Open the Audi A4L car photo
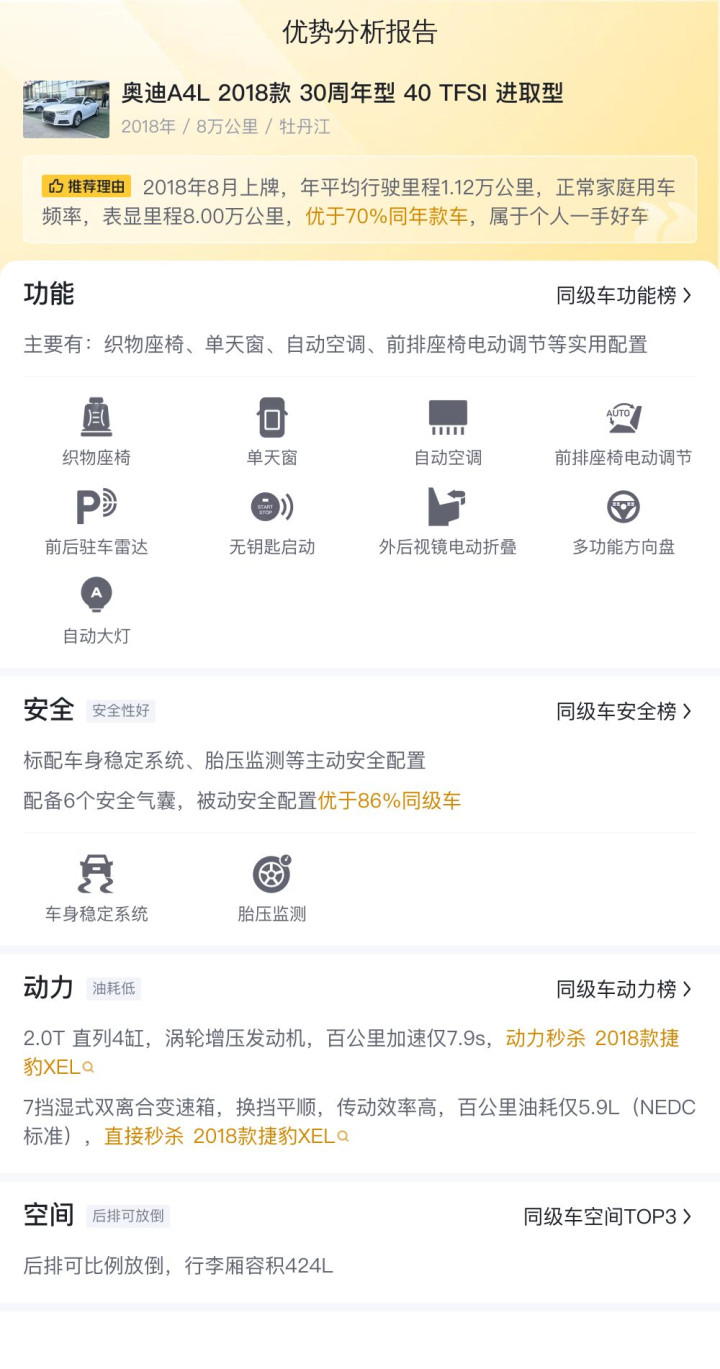Image resolution: width=720 pixels, height=1369 pixels. (x=66, y=109)
